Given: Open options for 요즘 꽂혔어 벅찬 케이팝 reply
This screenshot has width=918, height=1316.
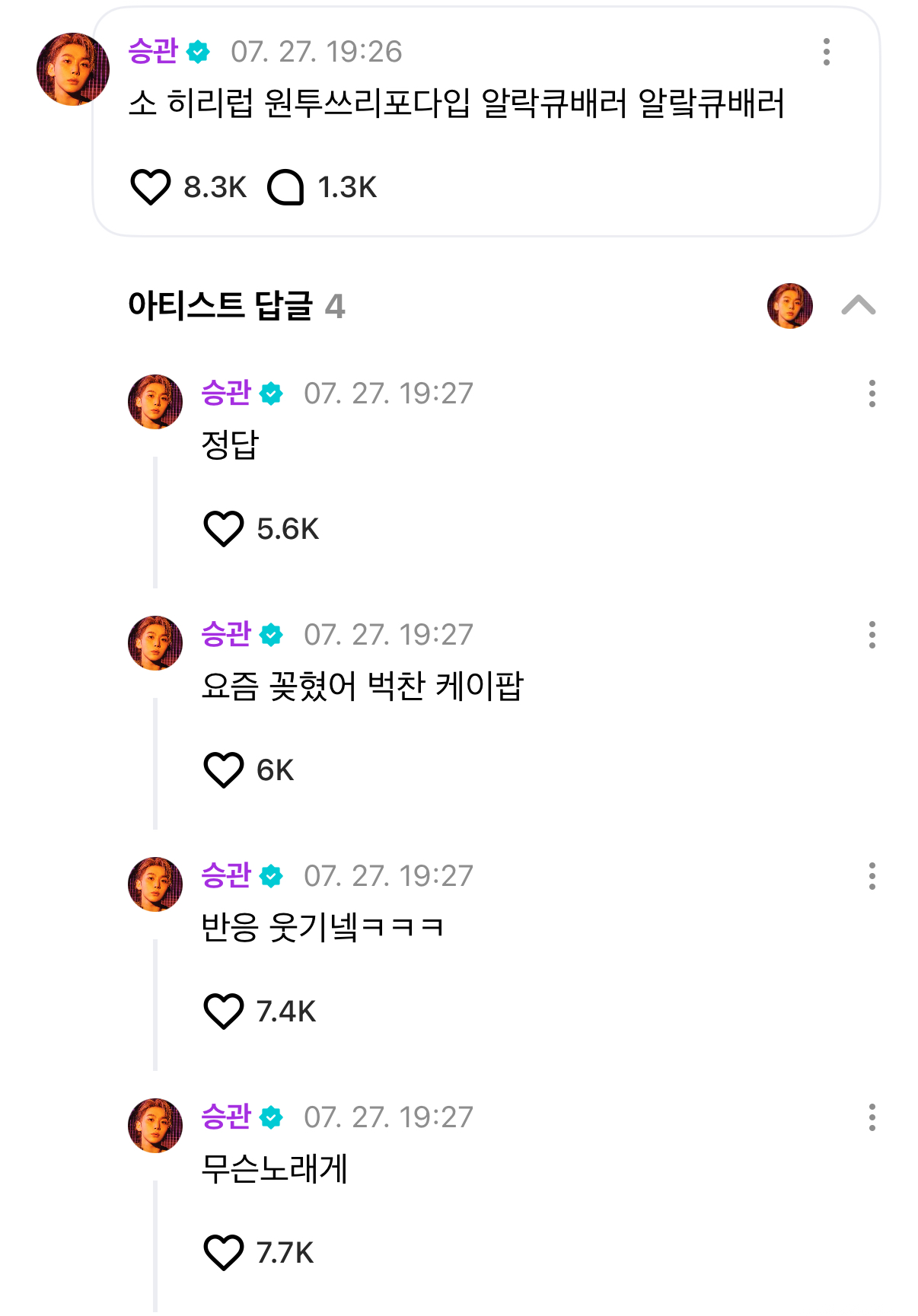Looking at the screenshot, I should (x=872, y=635).
